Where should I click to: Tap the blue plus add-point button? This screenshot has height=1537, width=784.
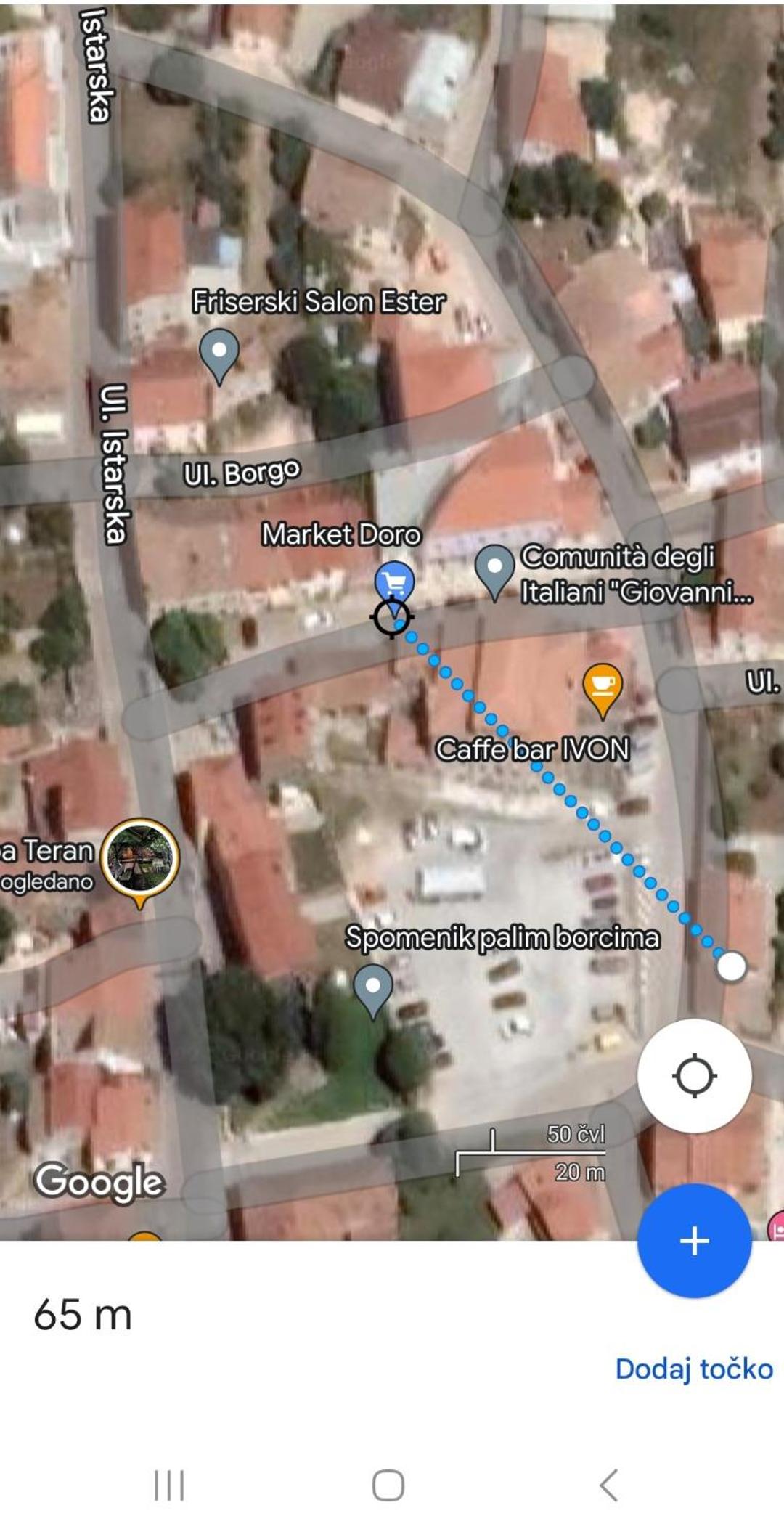pos(694,1240)
